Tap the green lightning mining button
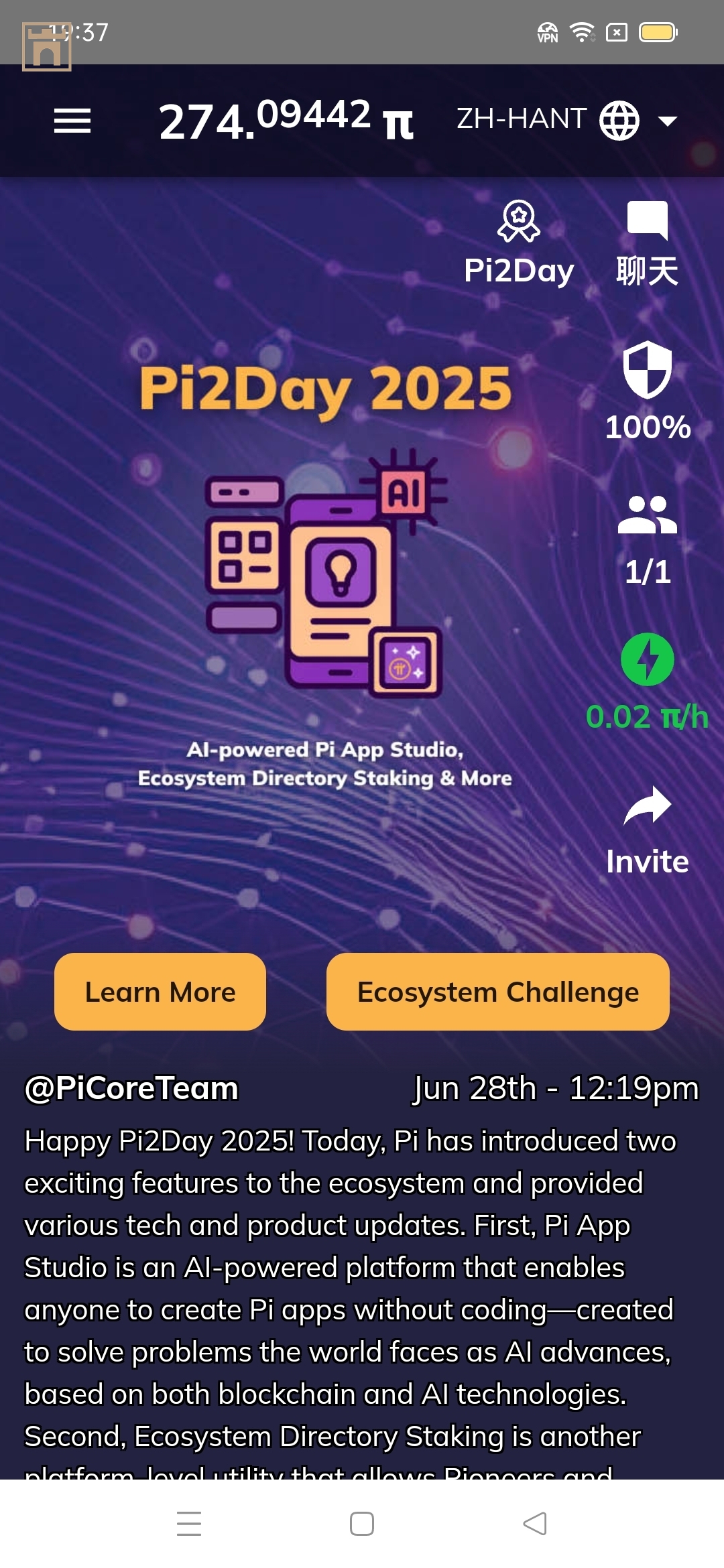 (x=648, y=659)
